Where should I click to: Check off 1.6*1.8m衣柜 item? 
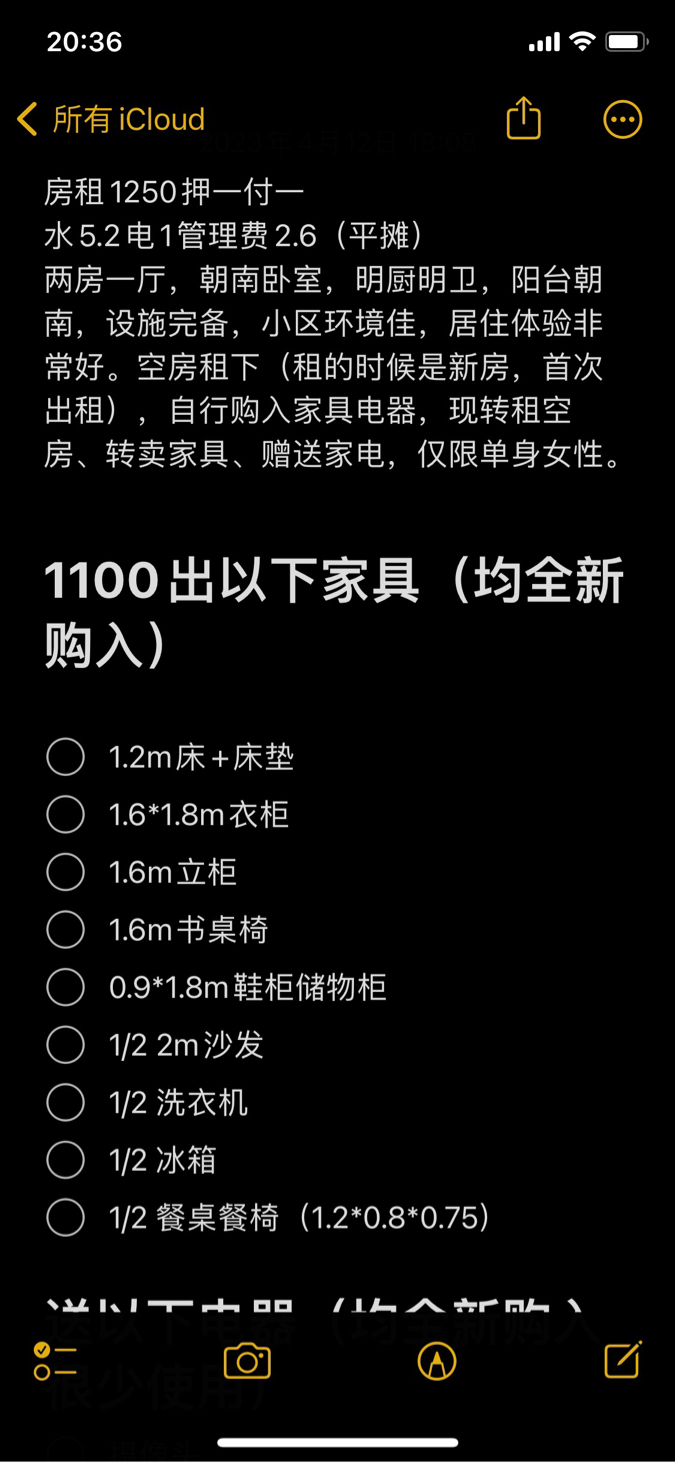[x=66, y=814]
